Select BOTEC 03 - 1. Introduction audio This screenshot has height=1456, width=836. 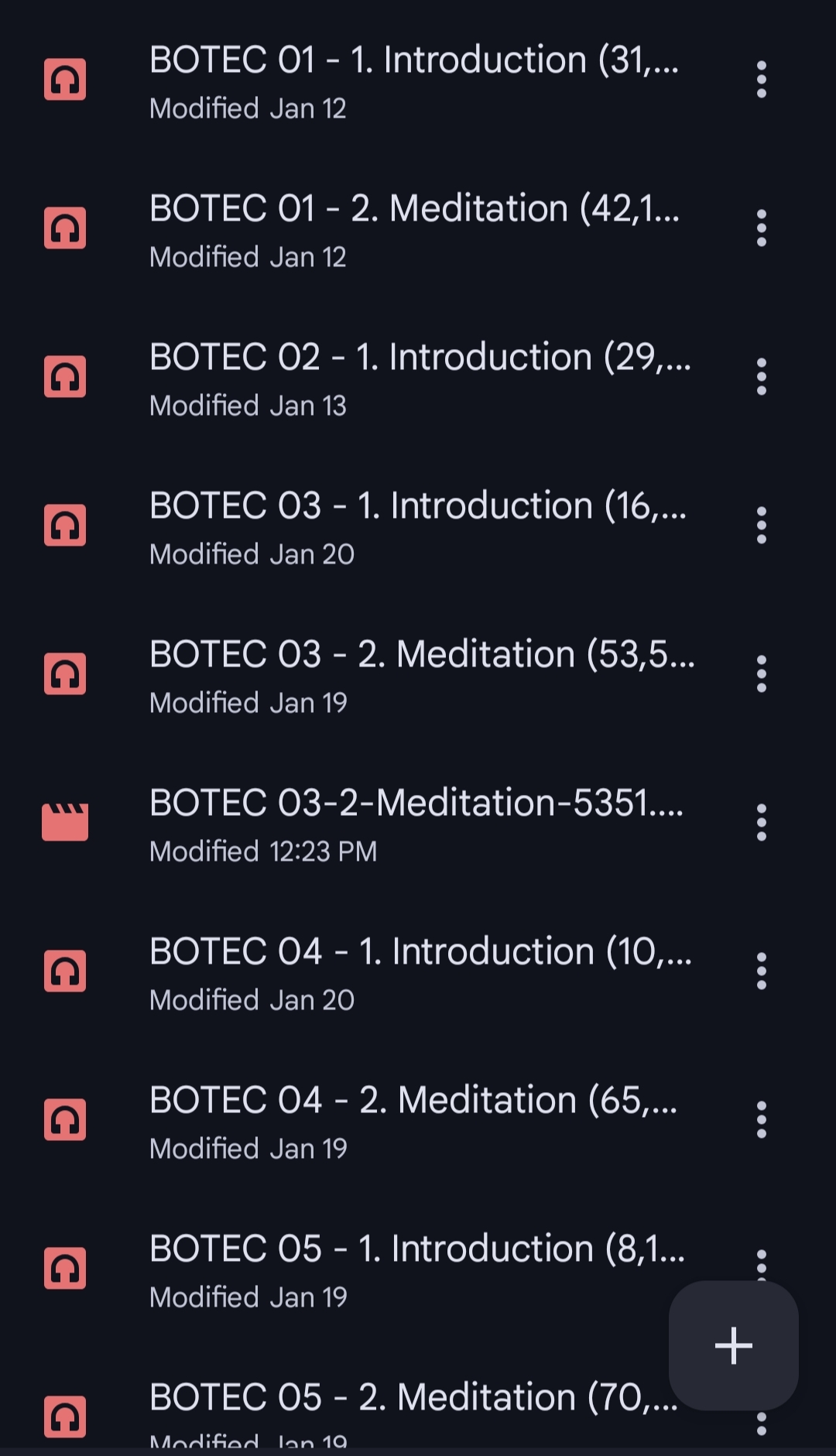pos(418,526)
